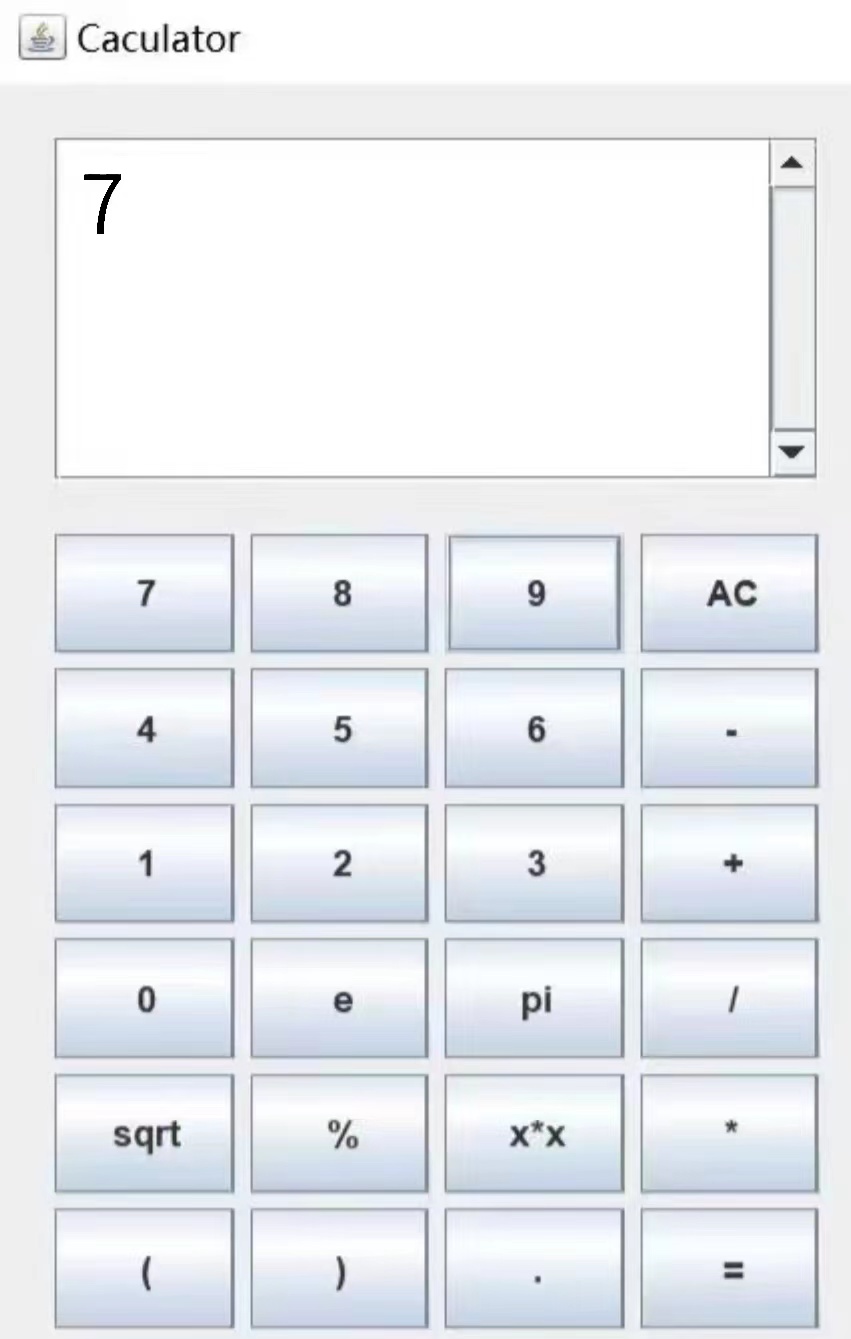
Task: Add a decimal point
Action: 535,1270
